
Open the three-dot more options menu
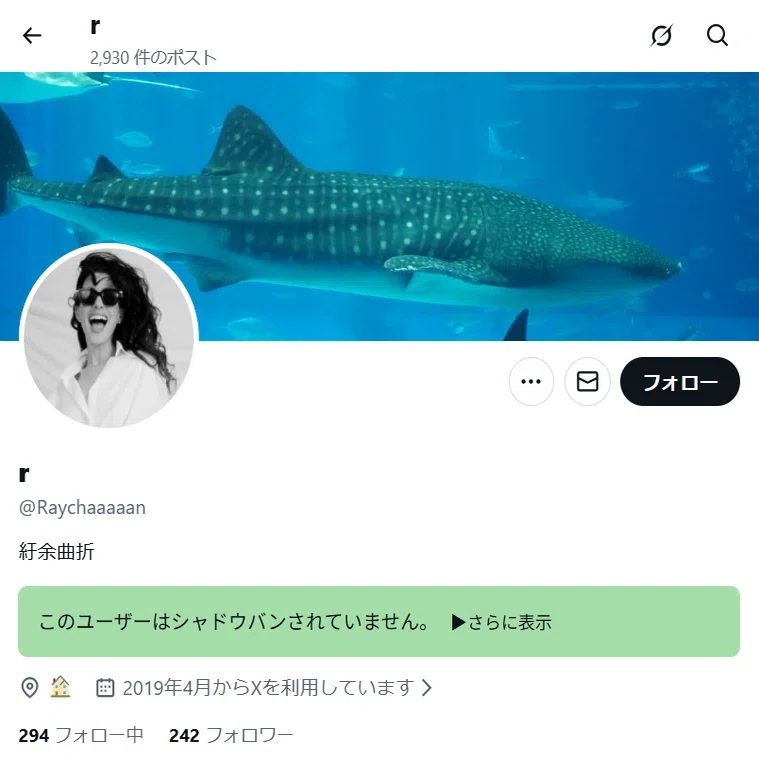(531, 381)
